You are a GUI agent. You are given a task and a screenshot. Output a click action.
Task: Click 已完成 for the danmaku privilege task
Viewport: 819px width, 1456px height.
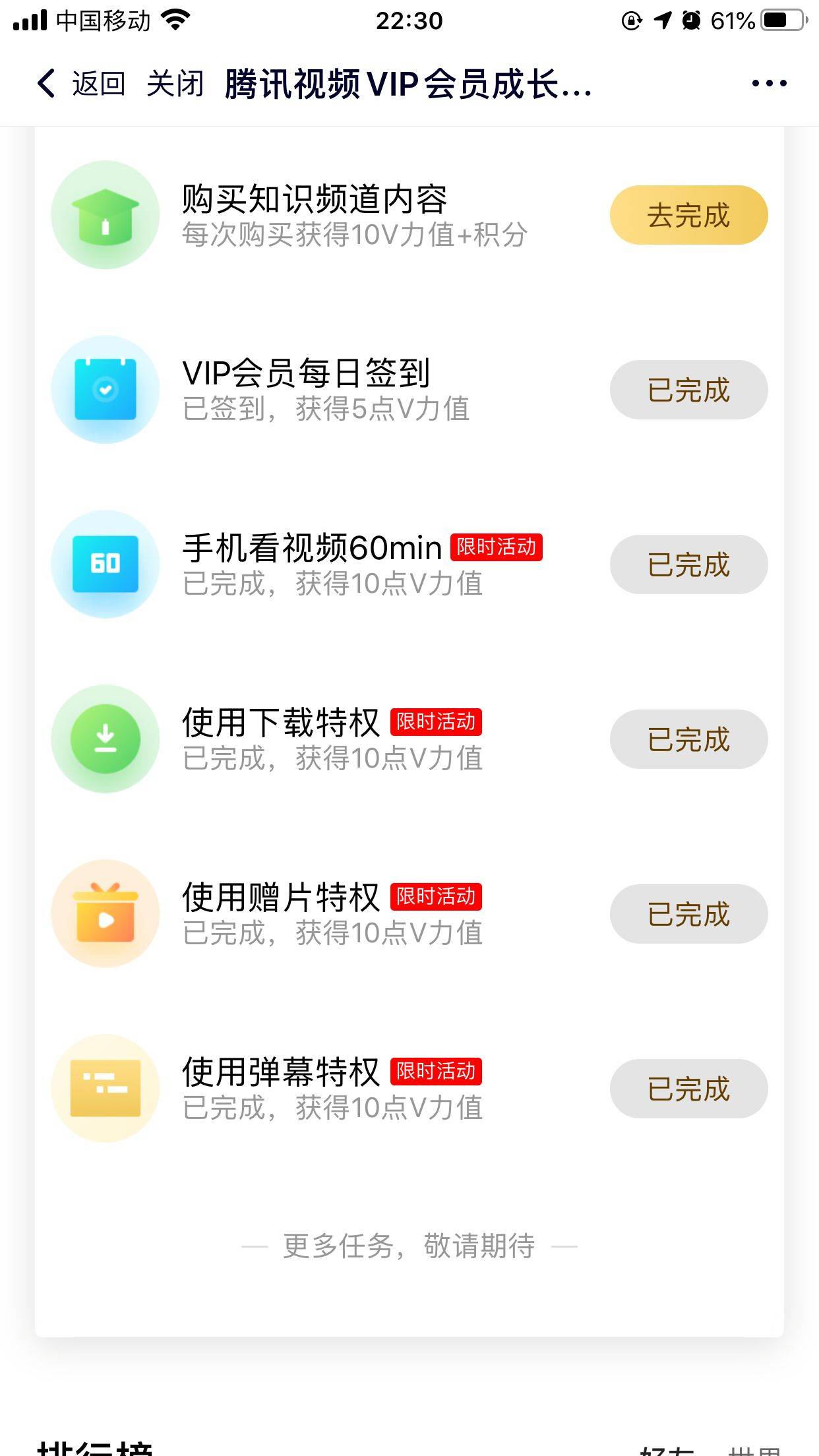[689, 1088]
